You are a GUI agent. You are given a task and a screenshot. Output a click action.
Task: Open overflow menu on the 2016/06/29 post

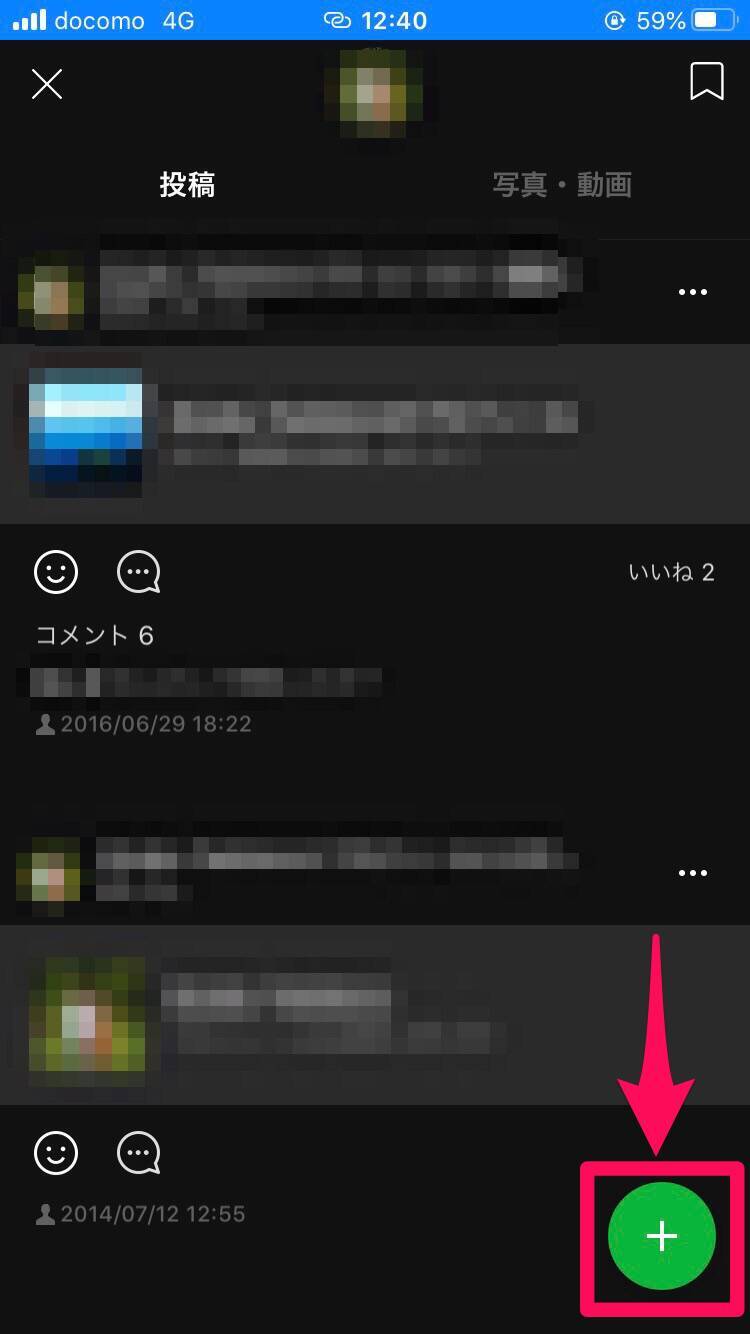(x=693, y=292)
